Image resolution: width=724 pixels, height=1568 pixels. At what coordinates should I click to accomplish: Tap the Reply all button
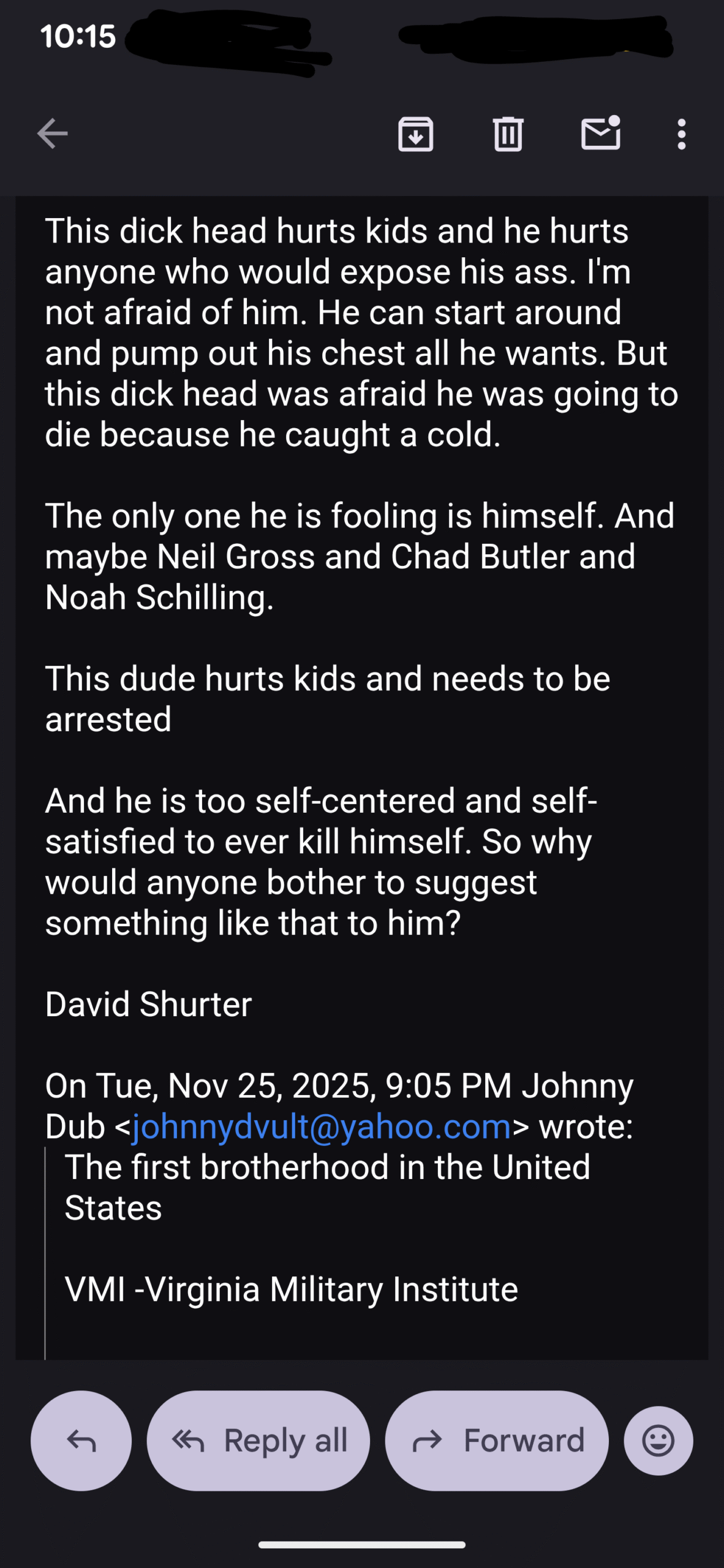(x=258, y=1441)
